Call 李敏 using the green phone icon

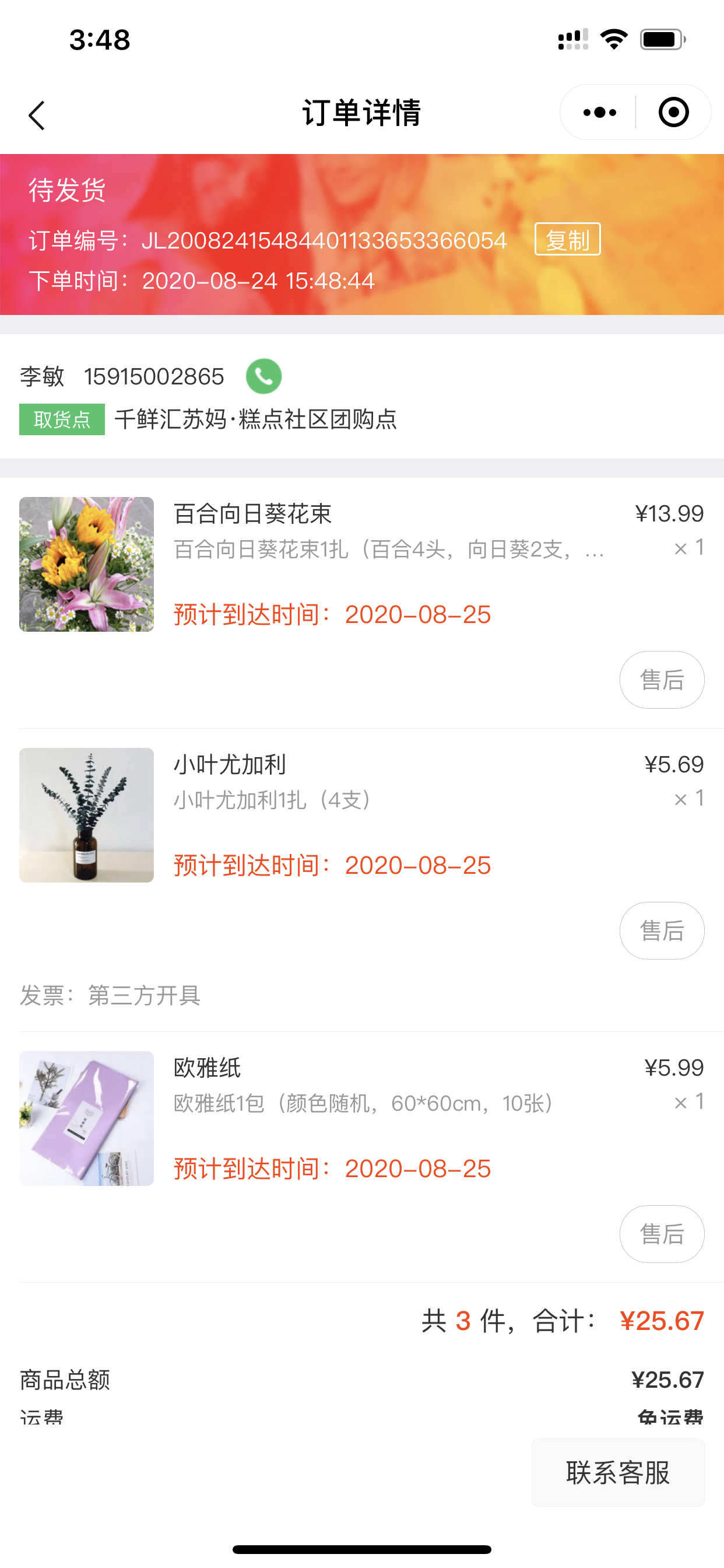coord(263,376)
